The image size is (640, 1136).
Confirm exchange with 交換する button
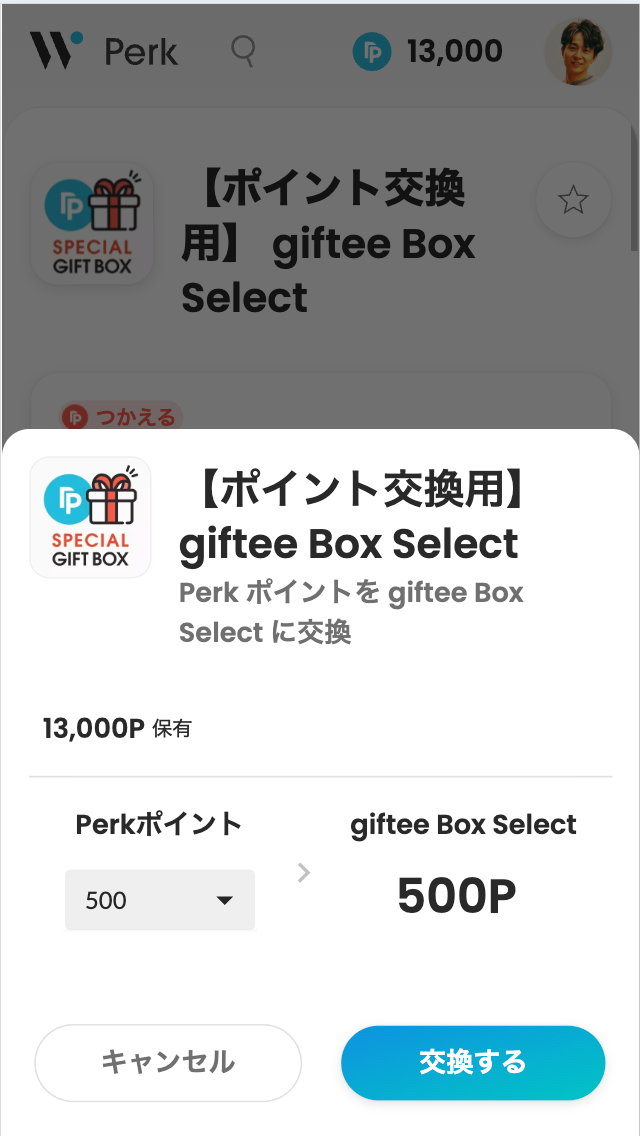[473, 1062]
